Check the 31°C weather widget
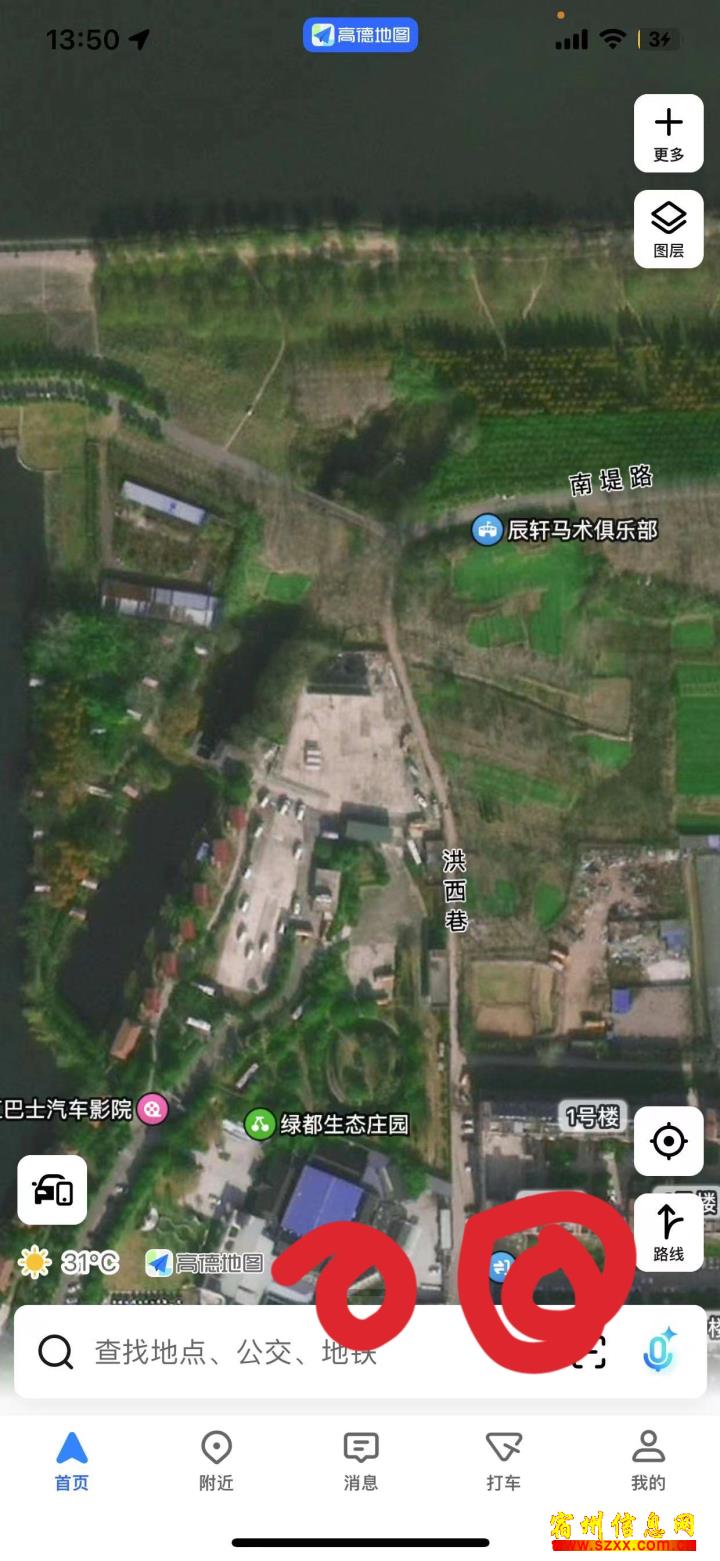720x1561 pixels. tap(69, 1262)
